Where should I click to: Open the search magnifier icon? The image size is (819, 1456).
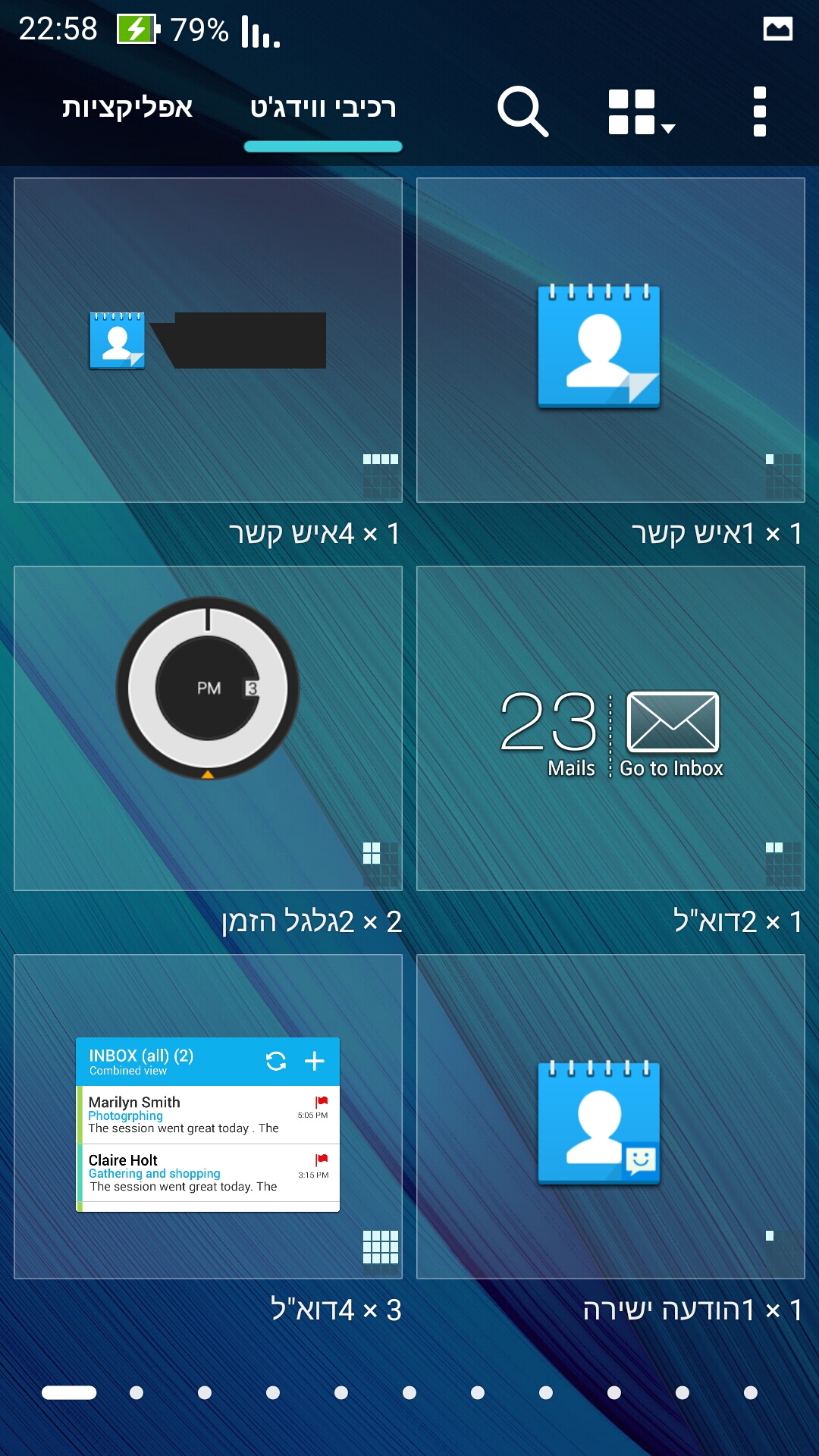coord(522,111)
